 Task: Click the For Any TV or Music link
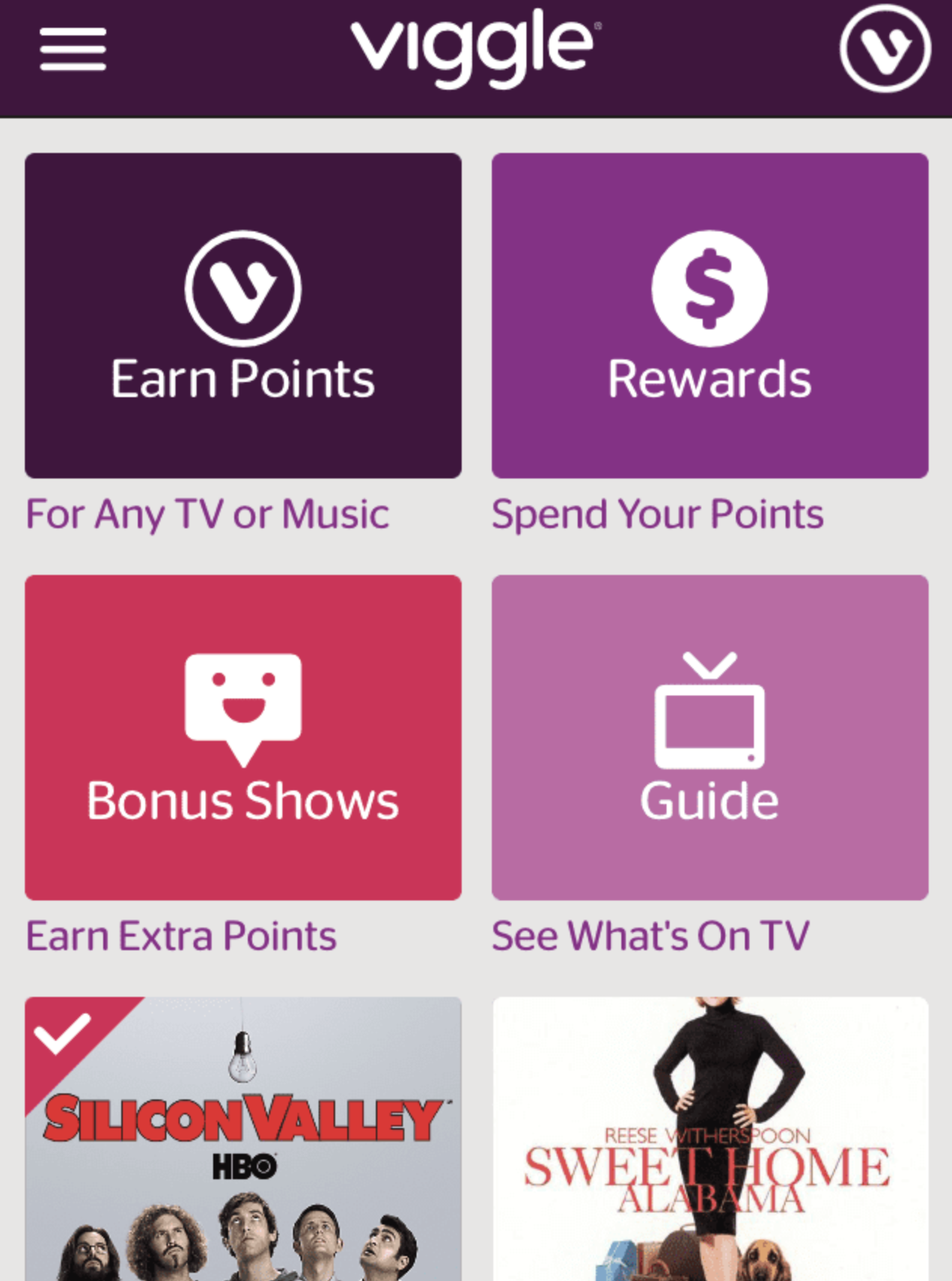point(206,514)
